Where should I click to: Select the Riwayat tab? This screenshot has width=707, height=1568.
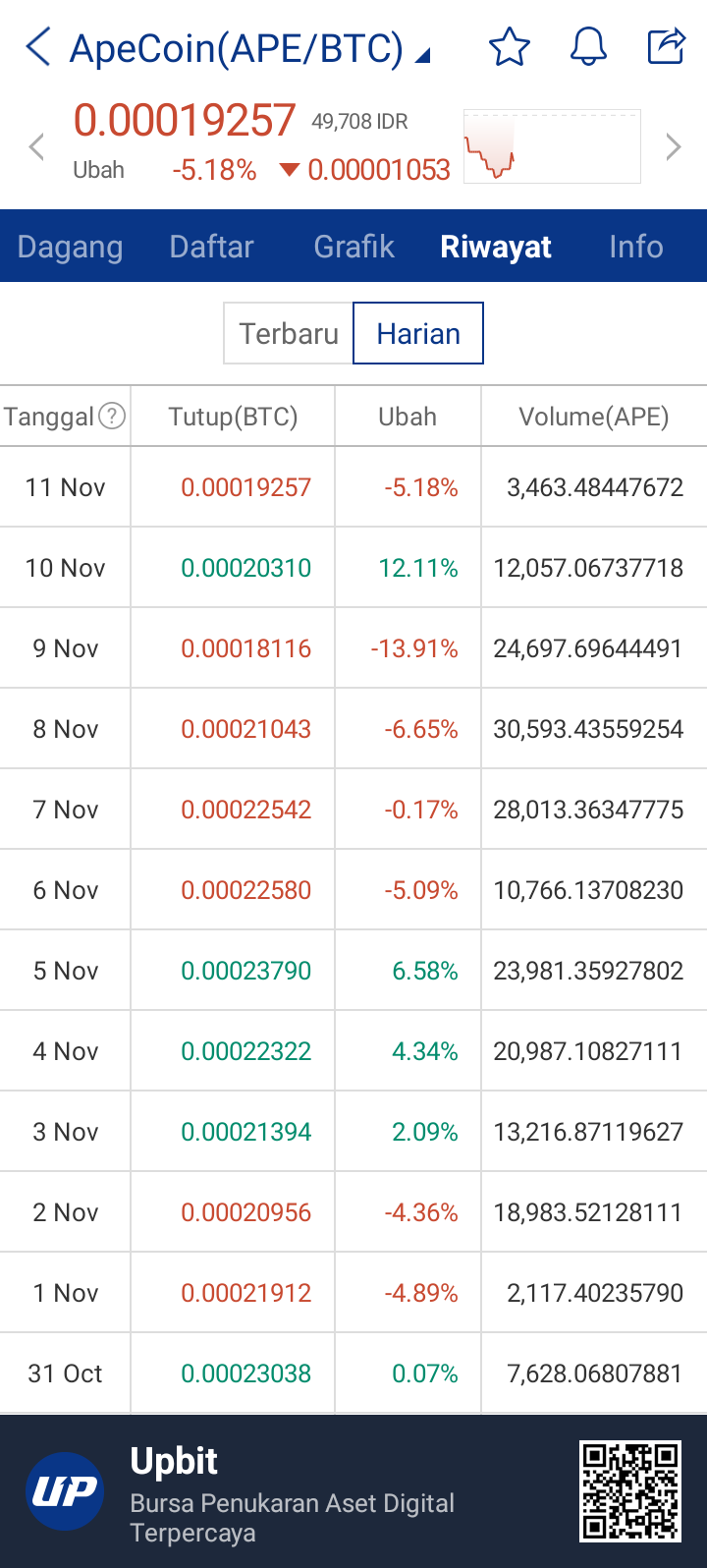496,247
